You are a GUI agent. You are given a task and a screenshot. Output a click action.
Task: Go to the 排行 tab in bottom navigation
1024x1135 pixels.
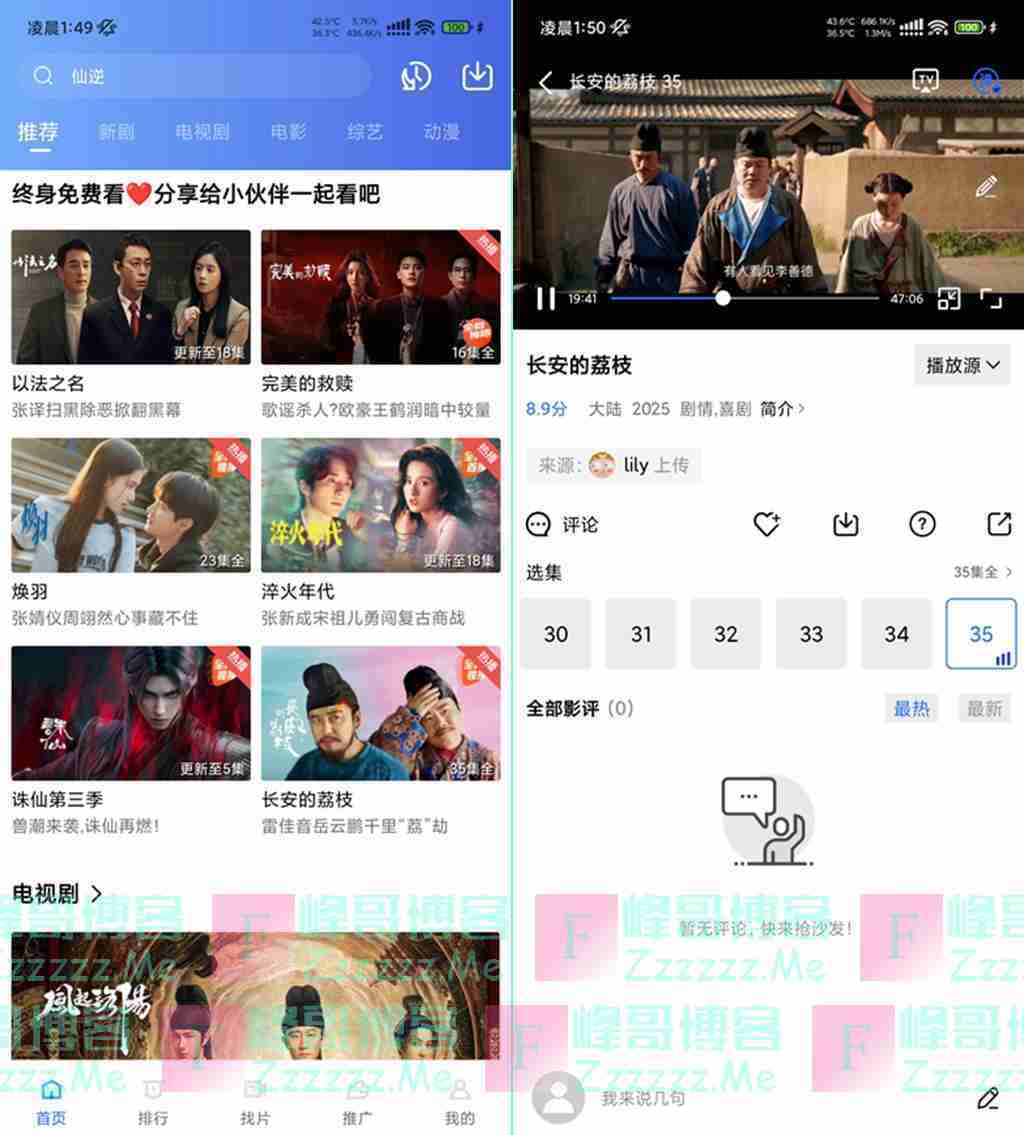[x=153, y=1103]
